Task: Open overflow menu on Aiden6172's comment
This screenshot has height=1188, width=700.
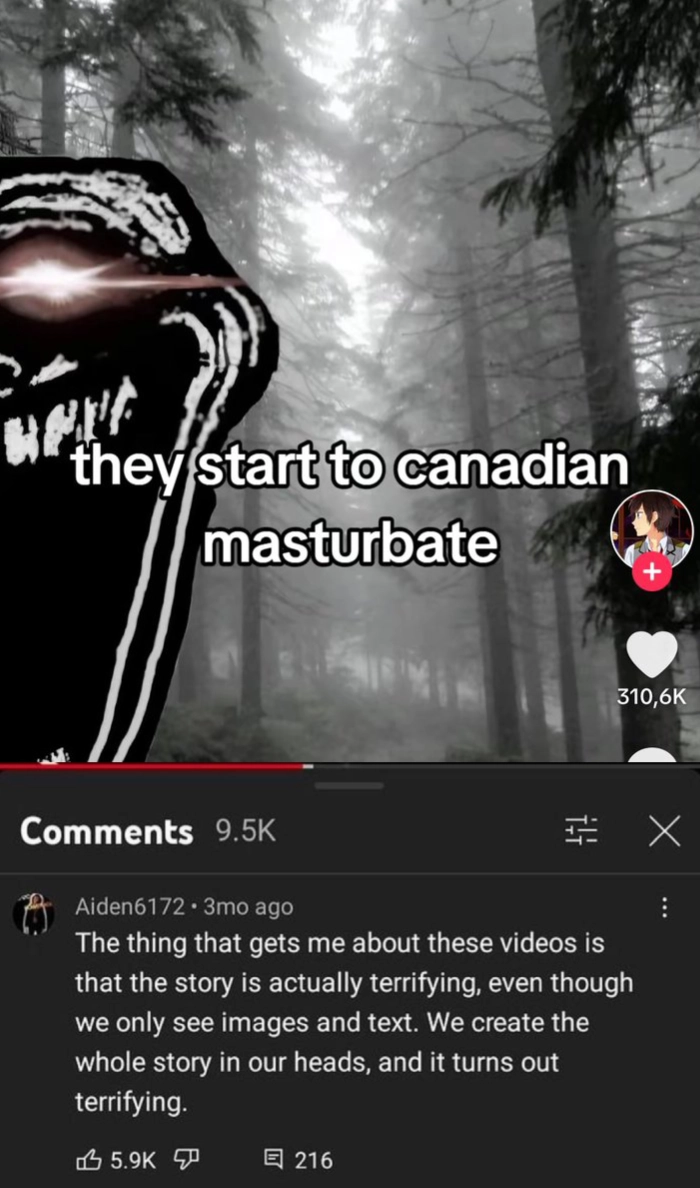Action: click(x=663, y=907)
